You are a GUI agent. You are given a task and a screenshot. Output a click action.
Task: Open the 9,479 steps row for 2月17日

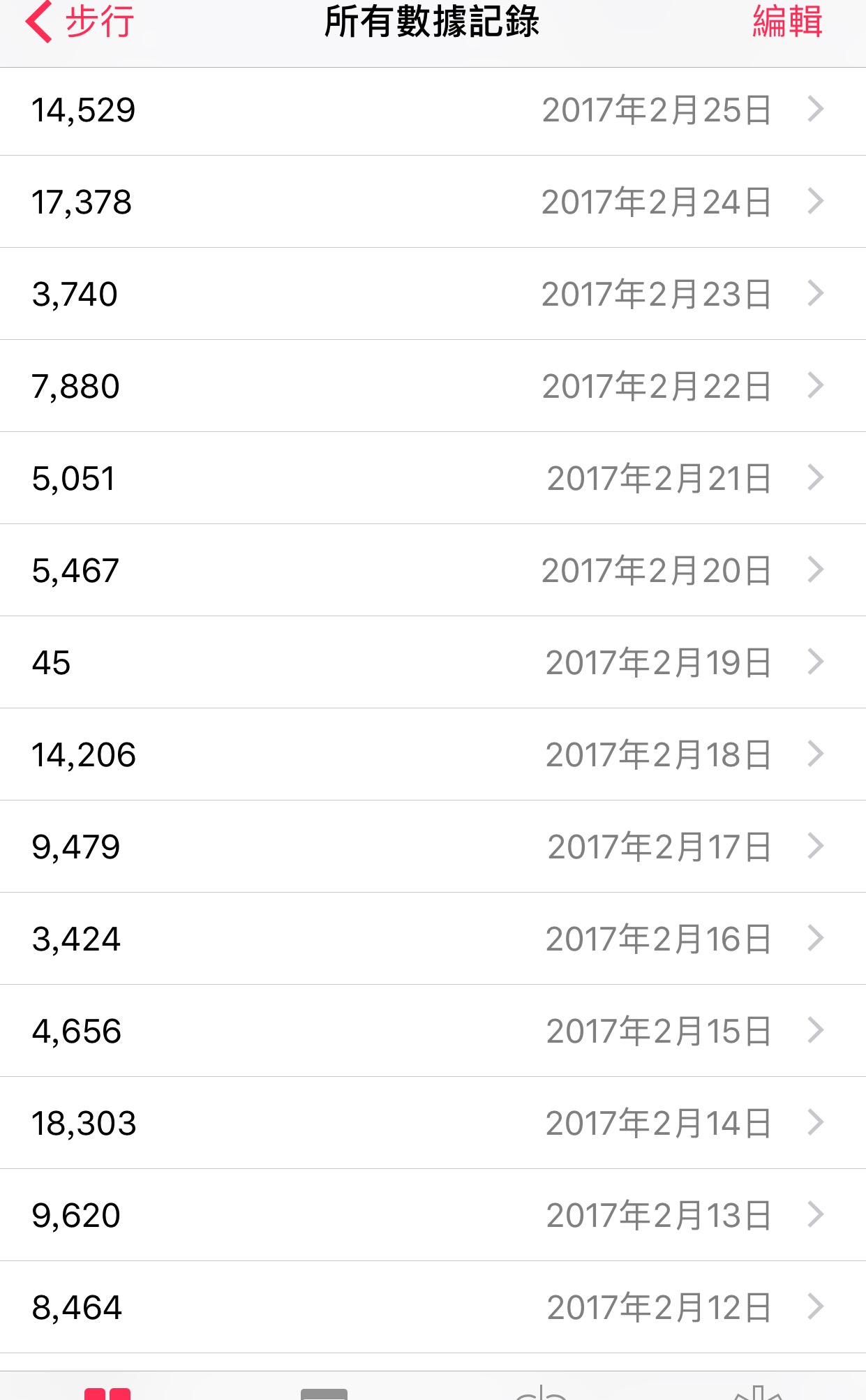click(x=433, y=847)
